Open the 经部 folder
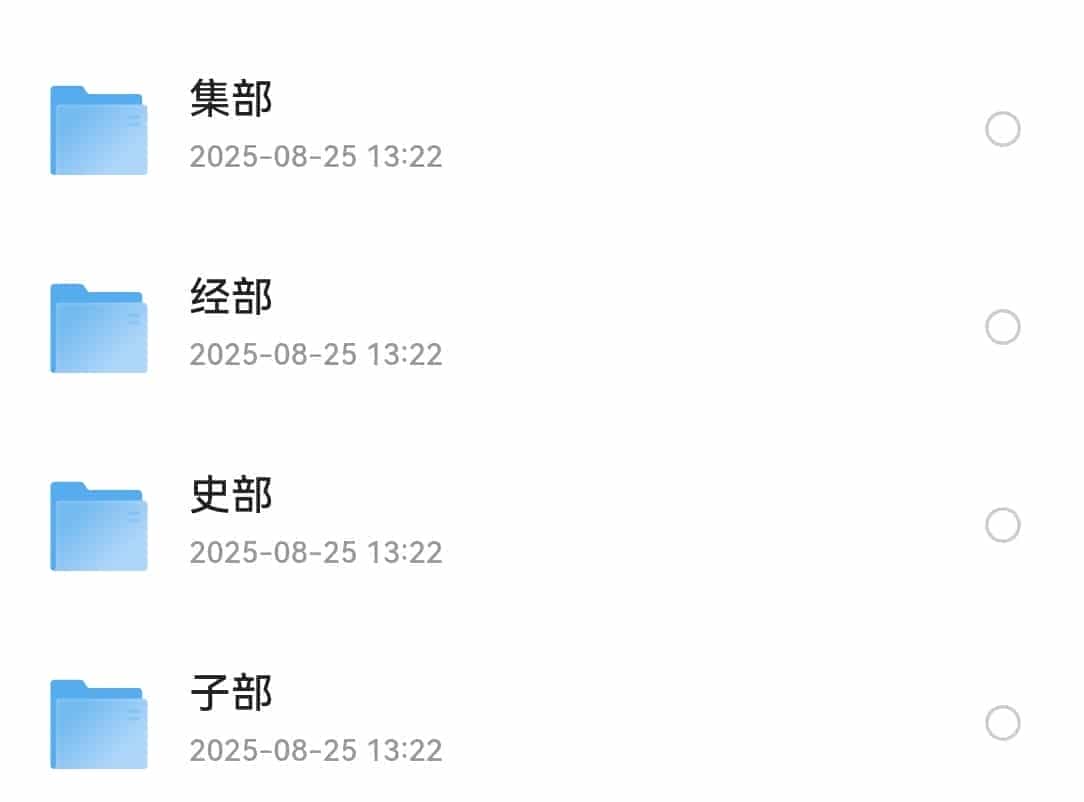The width and height of the screenshot is (1084, 802). 231,298
